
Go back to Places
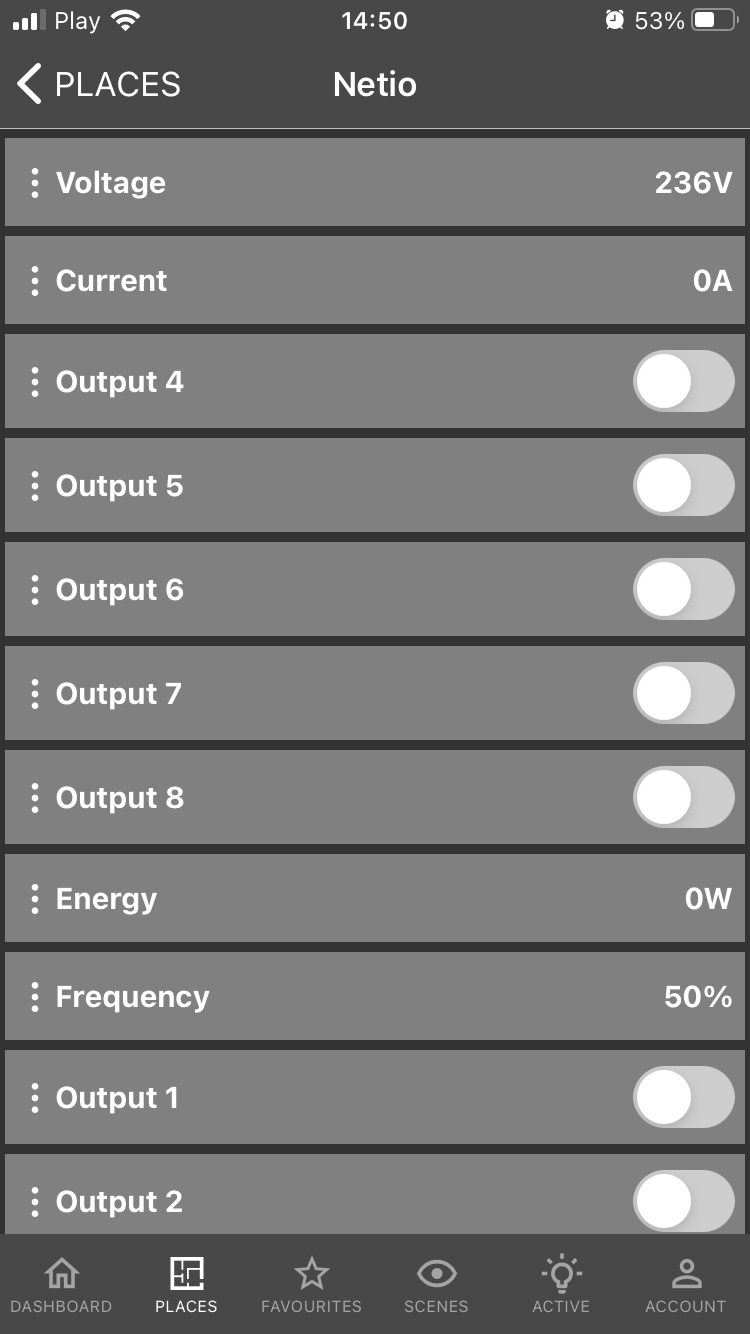(x=98, y=84)
